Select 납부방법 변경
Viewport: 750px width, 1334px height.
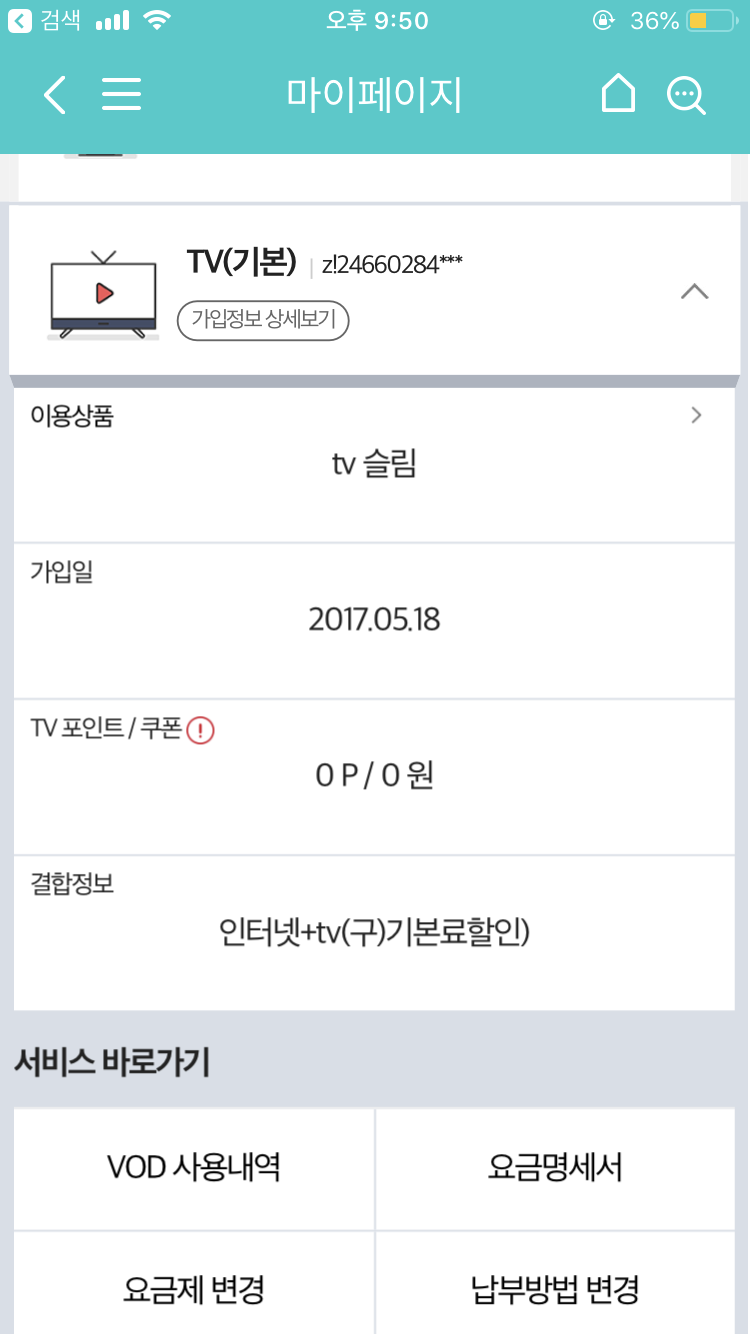pyautogui.click(x=555, y=1289)
